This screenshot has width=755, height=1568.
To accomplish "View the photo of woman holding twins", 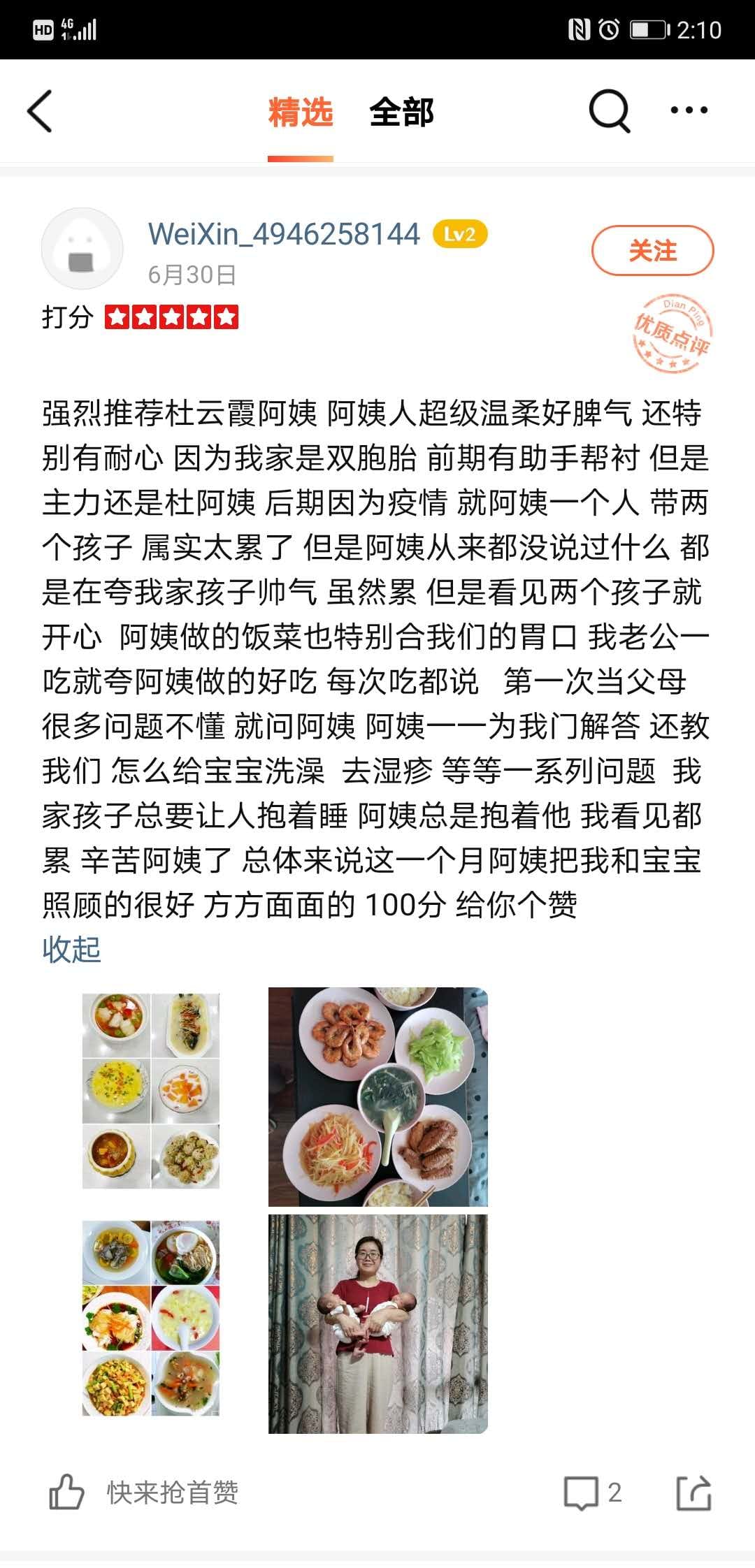I will click(x=377, y=1323).
